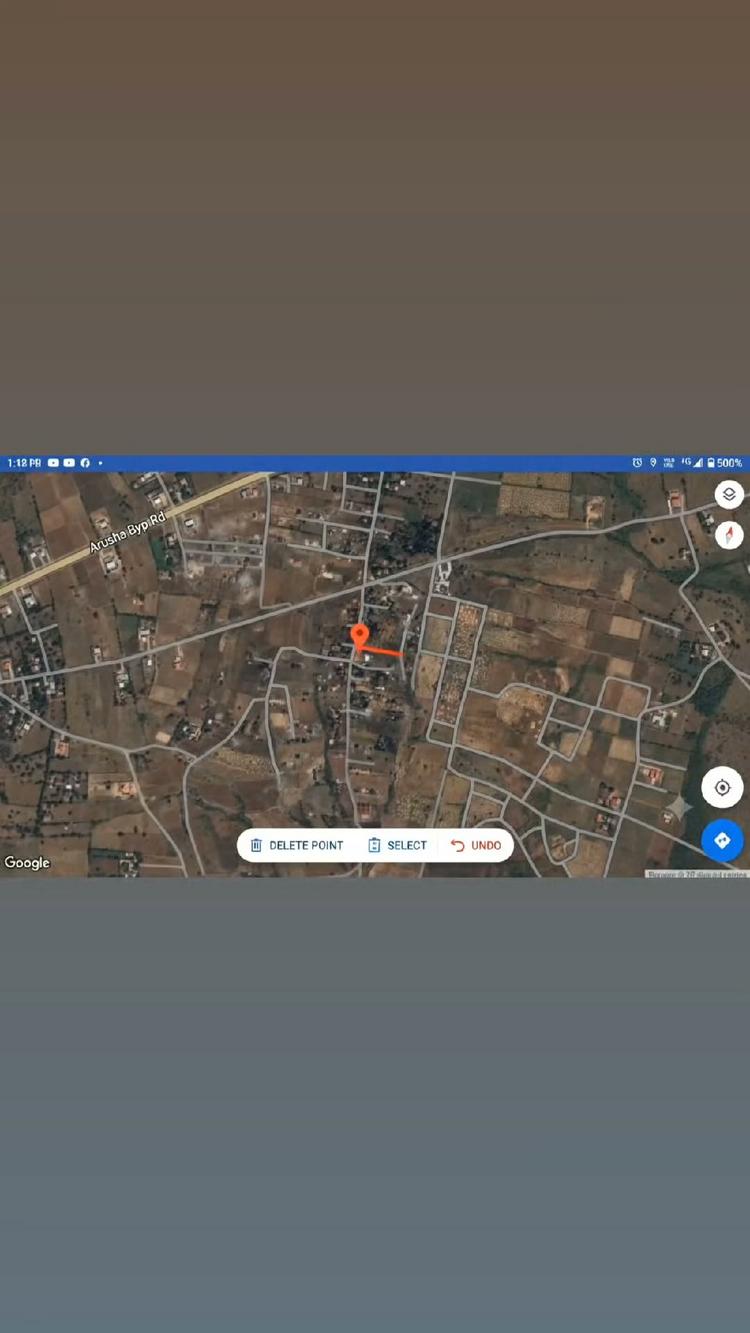Tap the red pin on the map
The width and height of the screenshot is (750, 1333).
pyautogui.click(x=360, y=636)
